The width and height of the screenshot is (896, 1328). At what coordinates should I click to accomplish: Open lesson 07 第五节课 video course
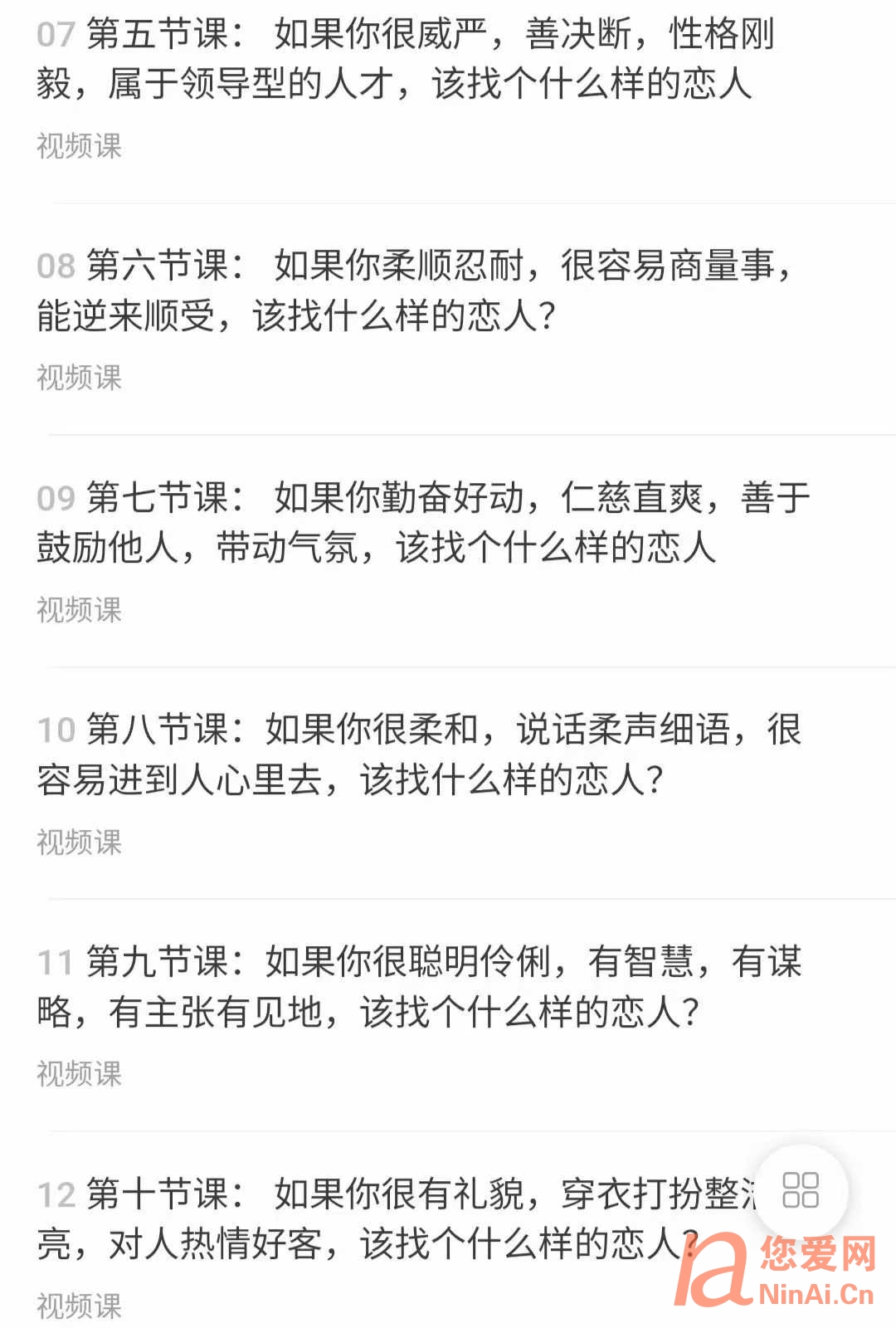click(405, 60)
